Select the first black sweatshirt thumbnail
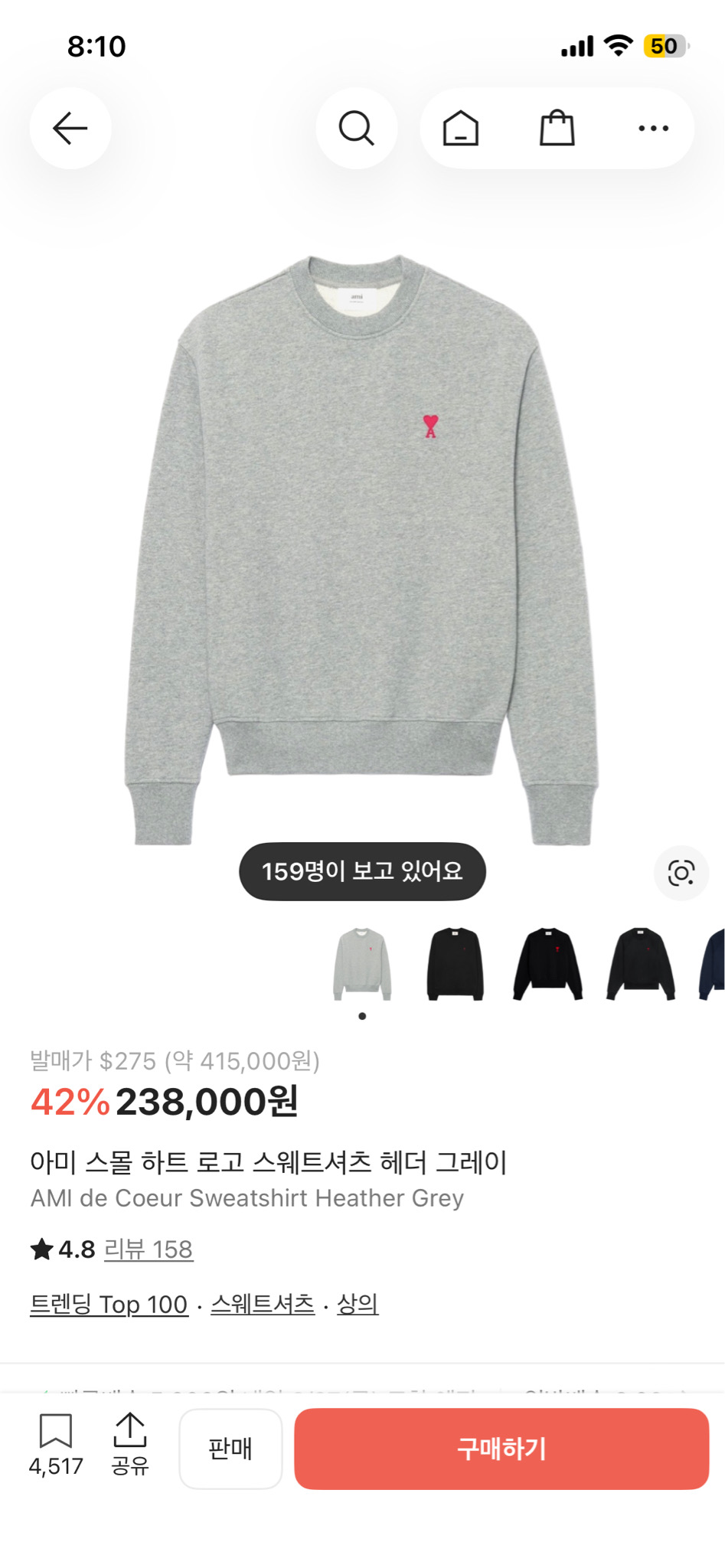This screenshot has width=725, height=1568. [x=455, y=964]
